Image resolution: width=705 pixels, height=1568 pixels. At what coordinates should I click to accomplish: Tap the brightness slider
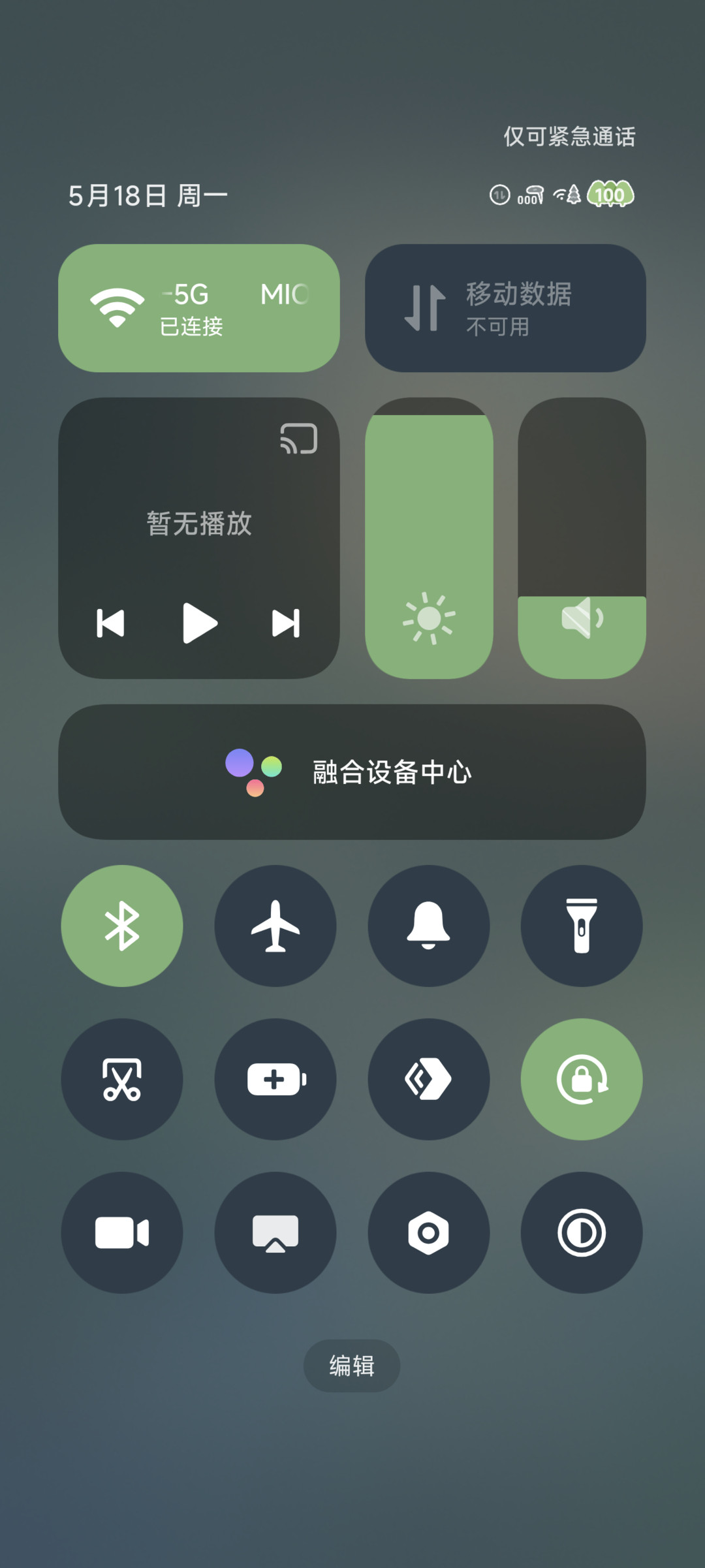(429, 538)
